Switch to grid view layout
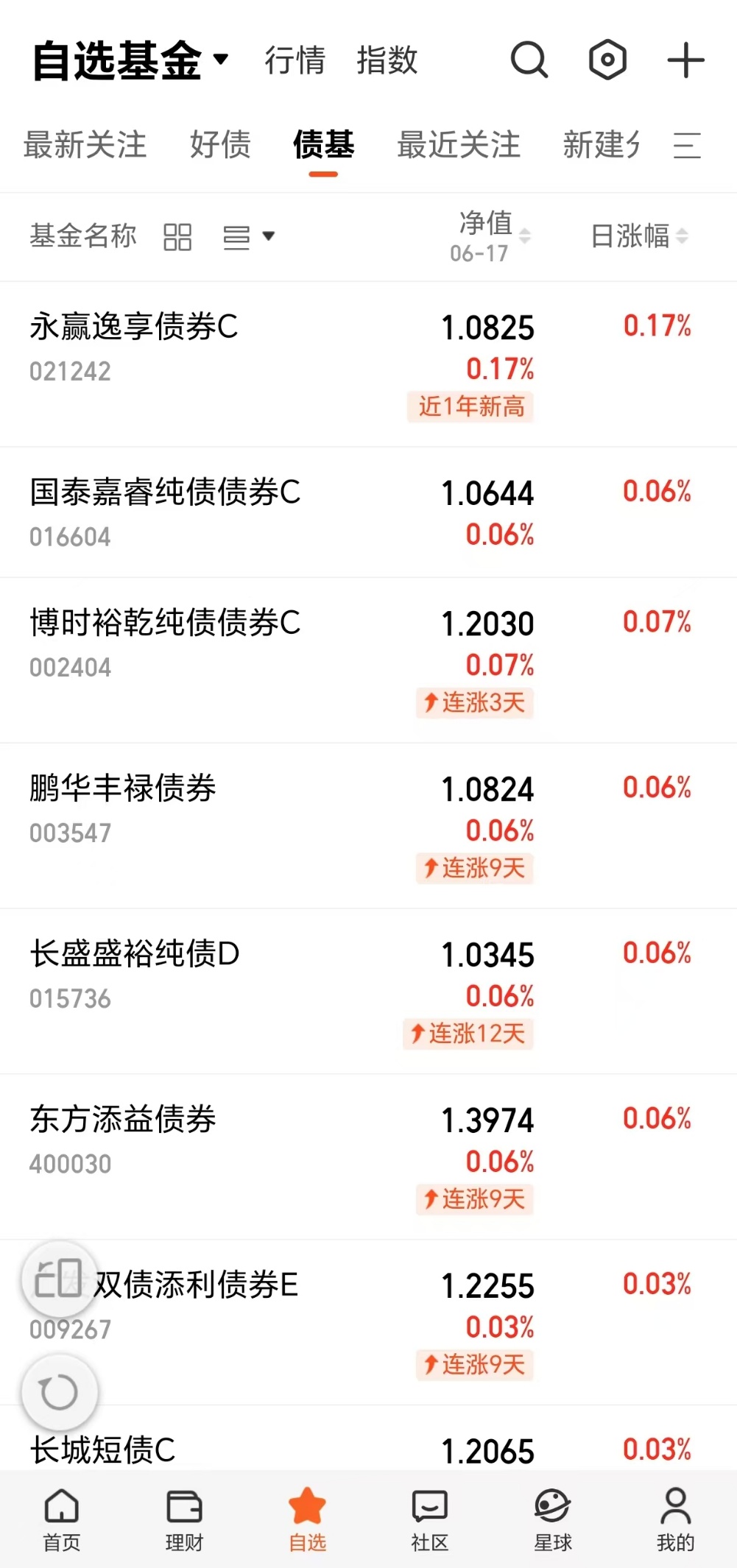Image resolution: width=737 pixels, height=1568 pixels. click(x=177, y=237)
